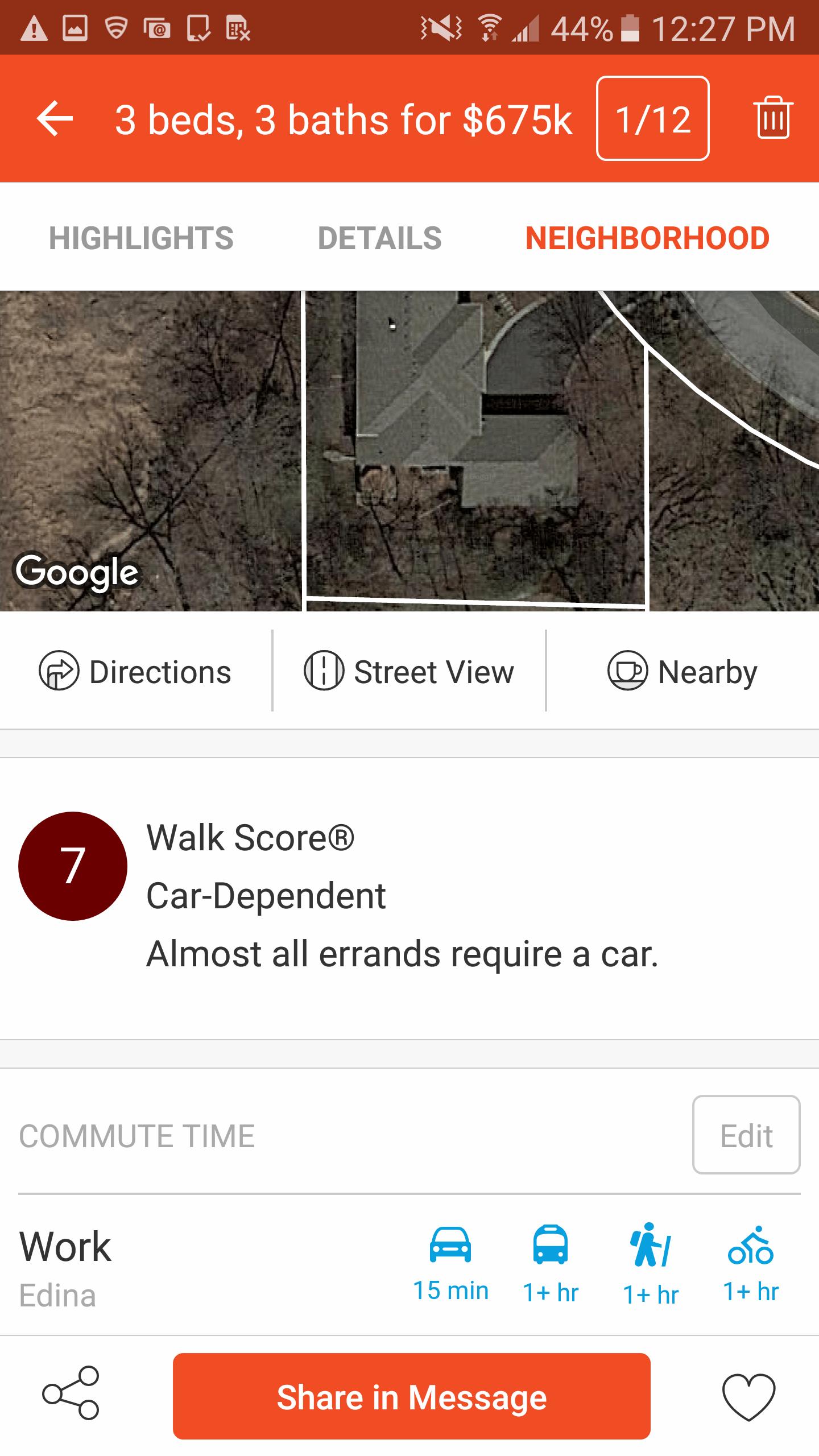Select the Neighborhood tab
819x1456 pixels.
coord(648,237)
